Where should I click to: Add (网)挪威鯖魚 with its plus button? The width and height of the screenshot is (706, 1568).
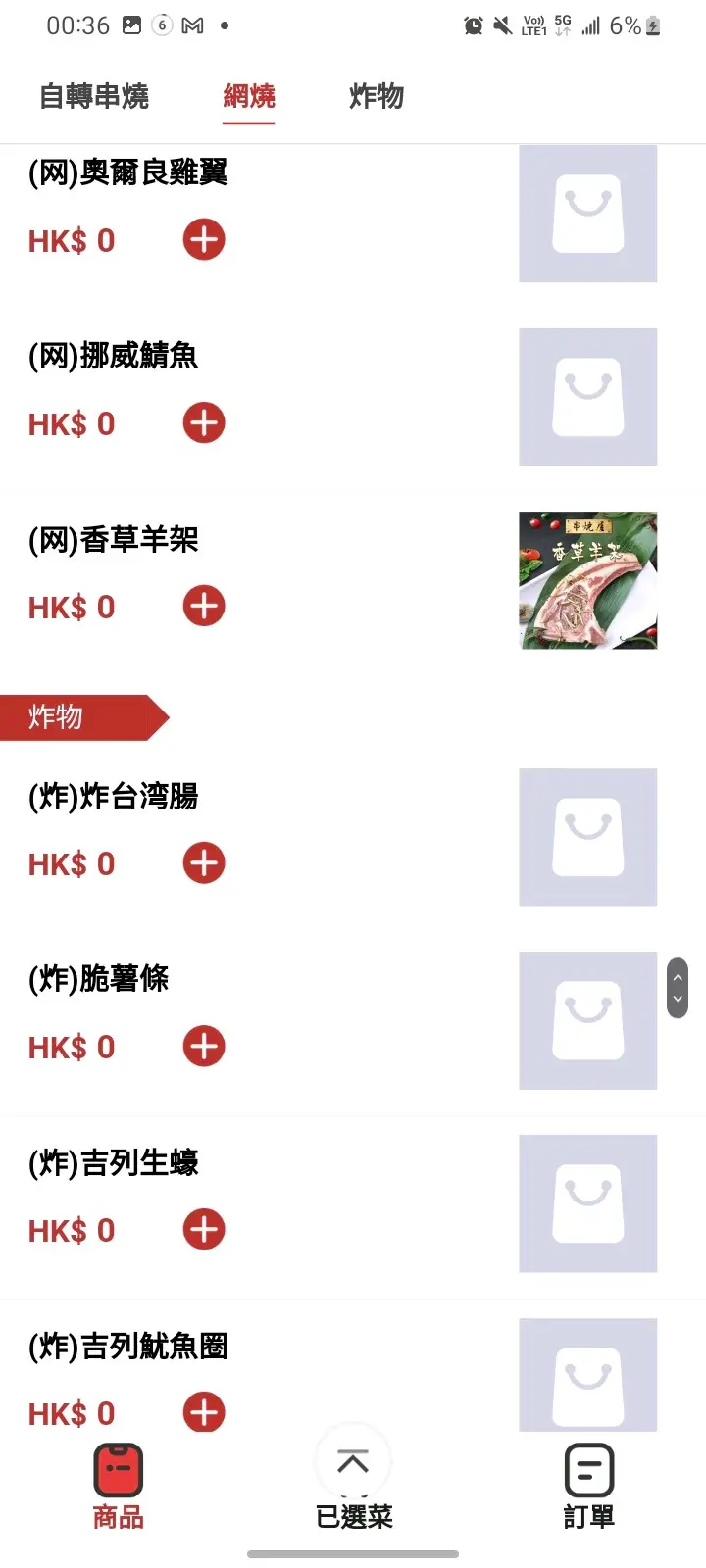[x=204, y=423]
